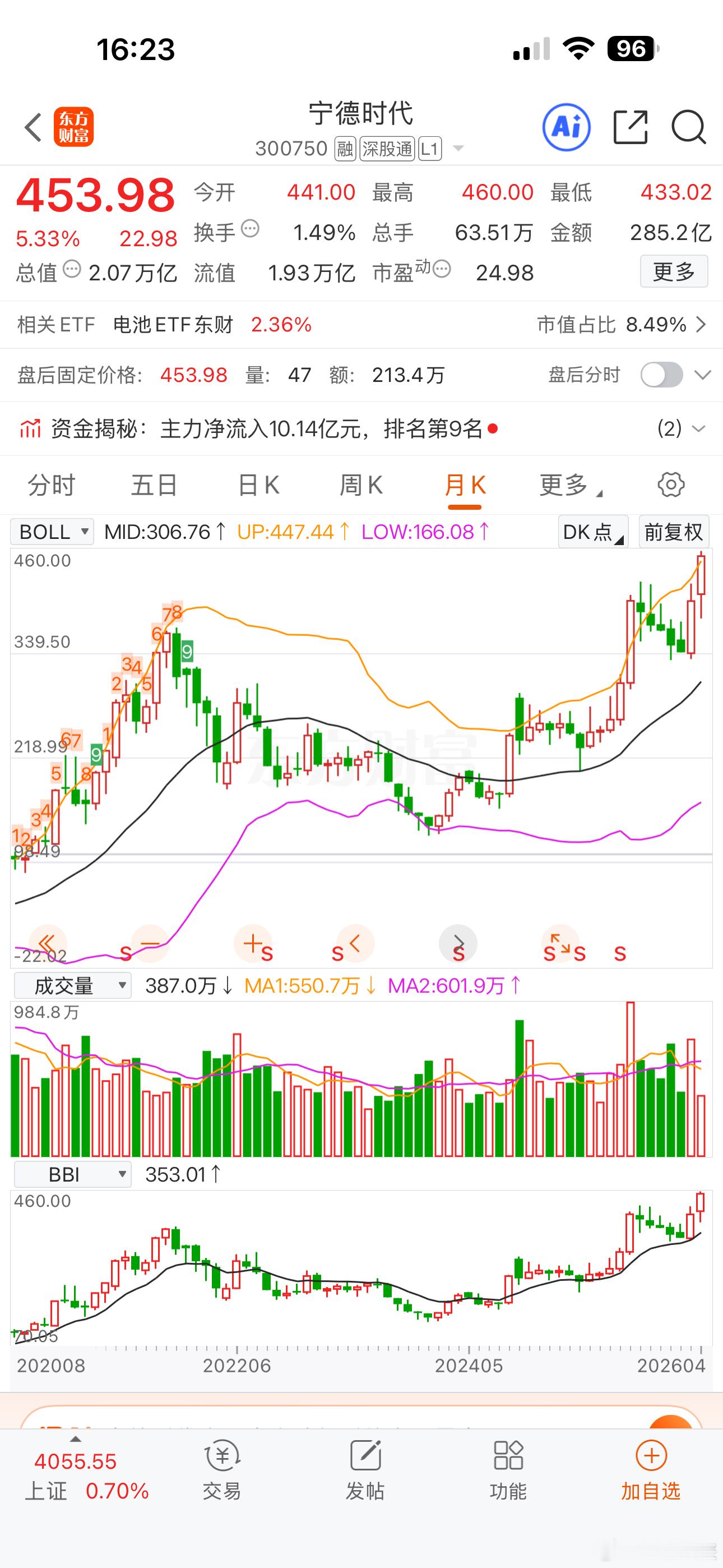The image size is (723, 1568).
Task: Expand the 资金揭秘 section chevron
Action: [700, 428]
